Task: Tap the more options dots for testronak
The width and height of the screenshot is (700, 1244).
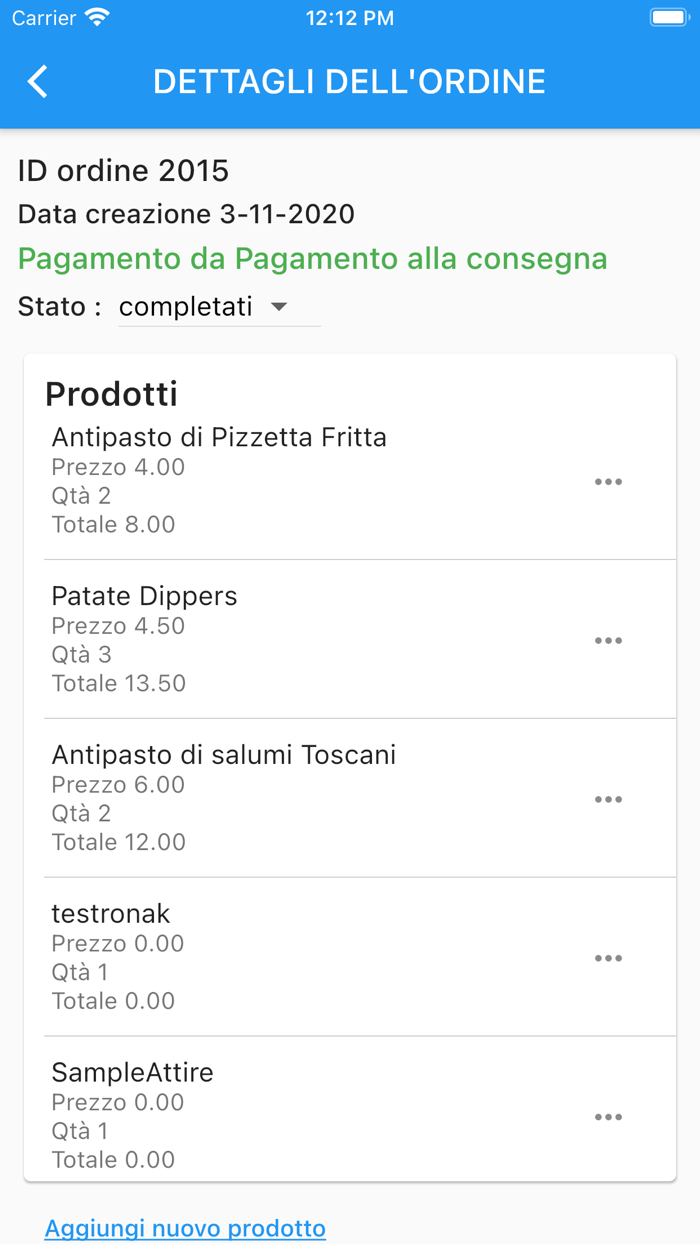Action: tap(608, 959)
